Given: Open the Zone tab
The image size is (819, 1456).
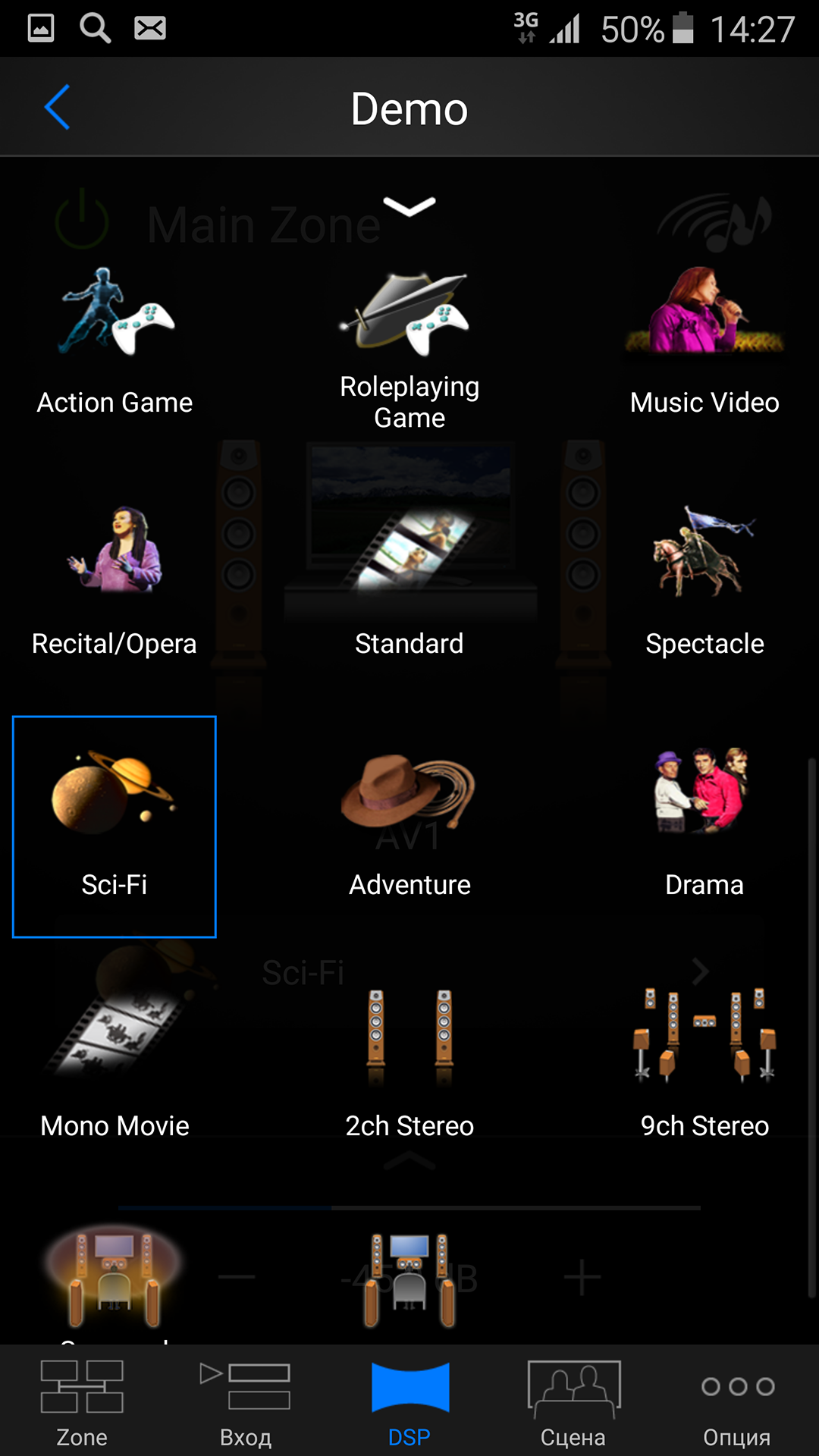Looking at the screenshot, I should click(x=82, y=1403).
